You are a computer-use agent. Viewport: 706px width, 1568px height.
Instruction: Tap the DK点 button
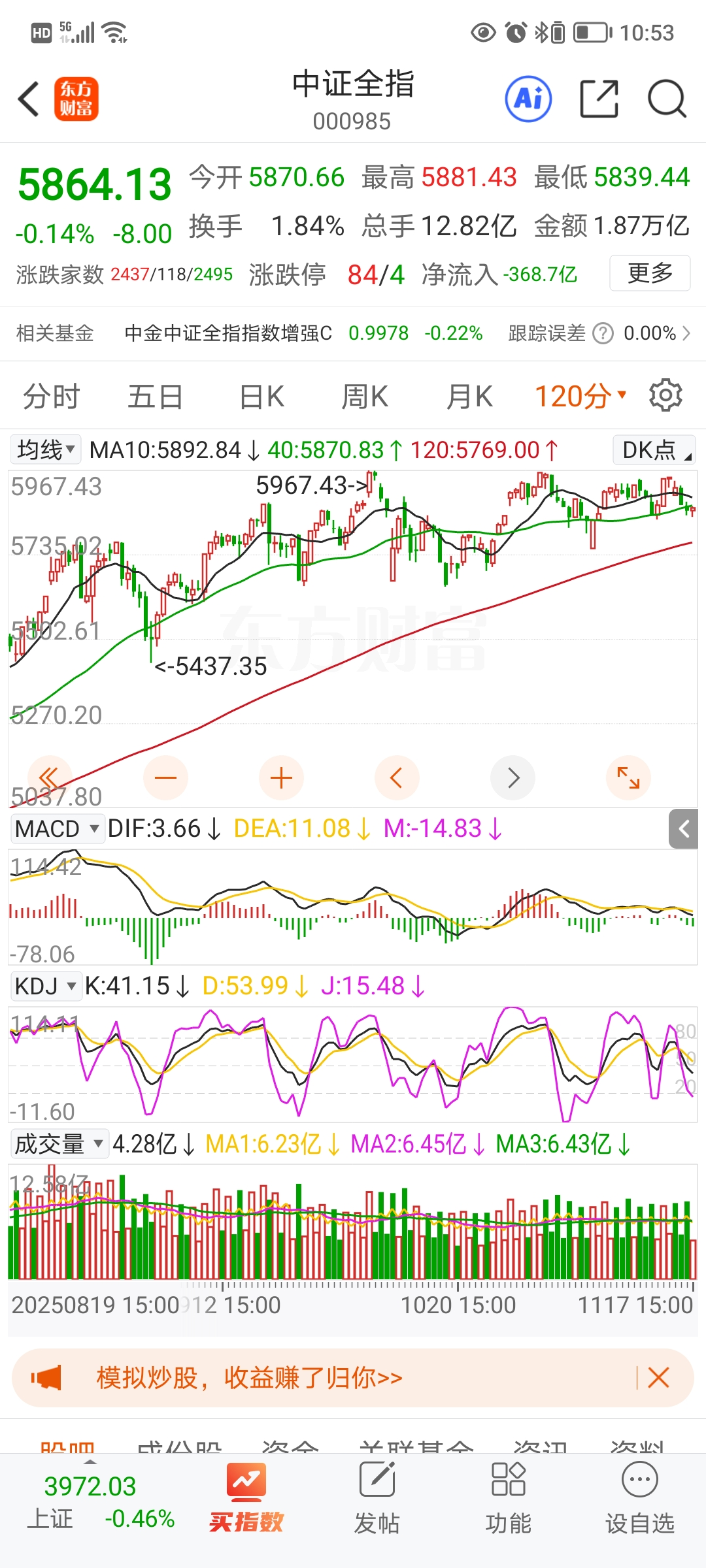click(654, 450)
